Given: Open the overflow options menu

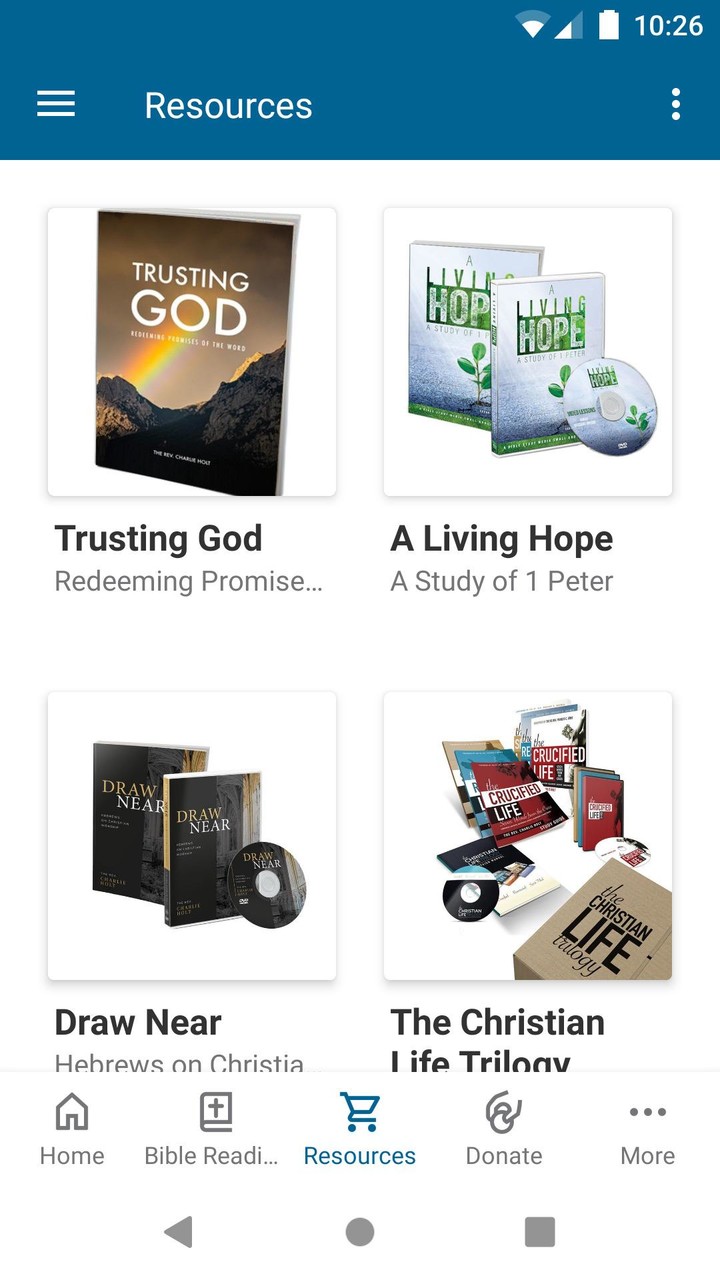Looking at the screenshot, I should click(x=676, y=104).
